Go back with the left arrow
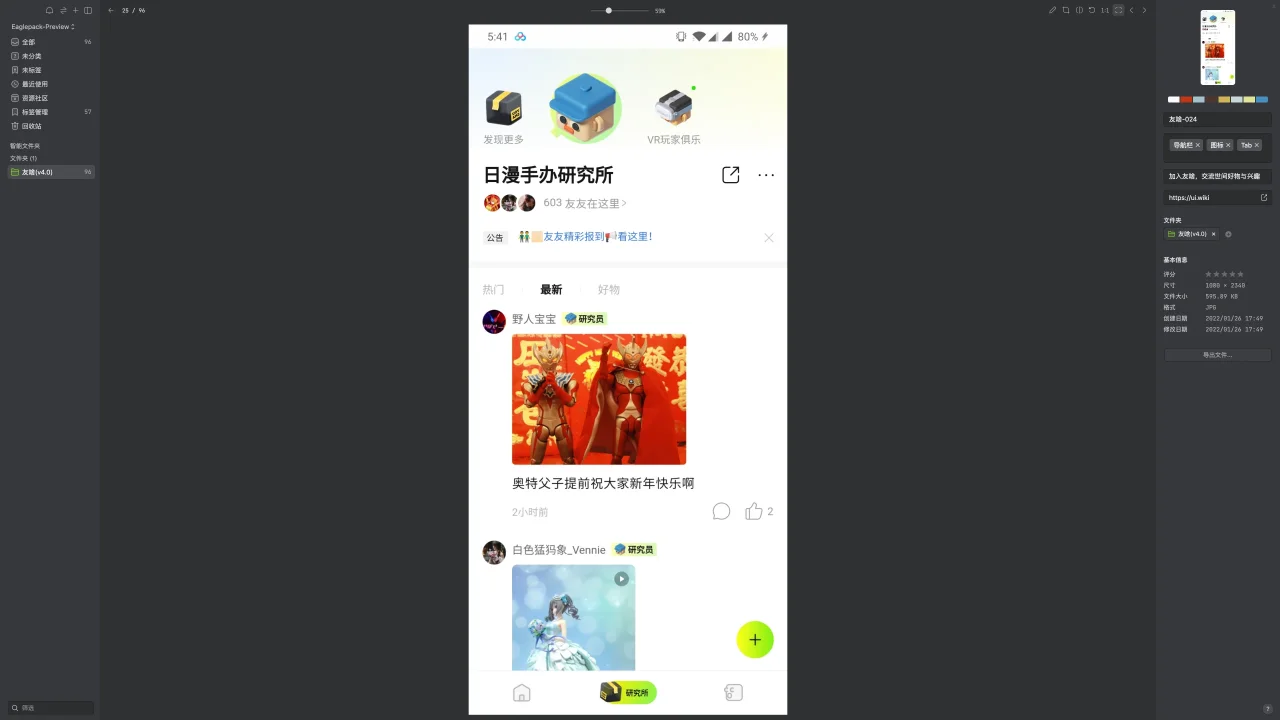This screenshot has height=720, width=1280. pyautogui.click(x=111, y=10)
